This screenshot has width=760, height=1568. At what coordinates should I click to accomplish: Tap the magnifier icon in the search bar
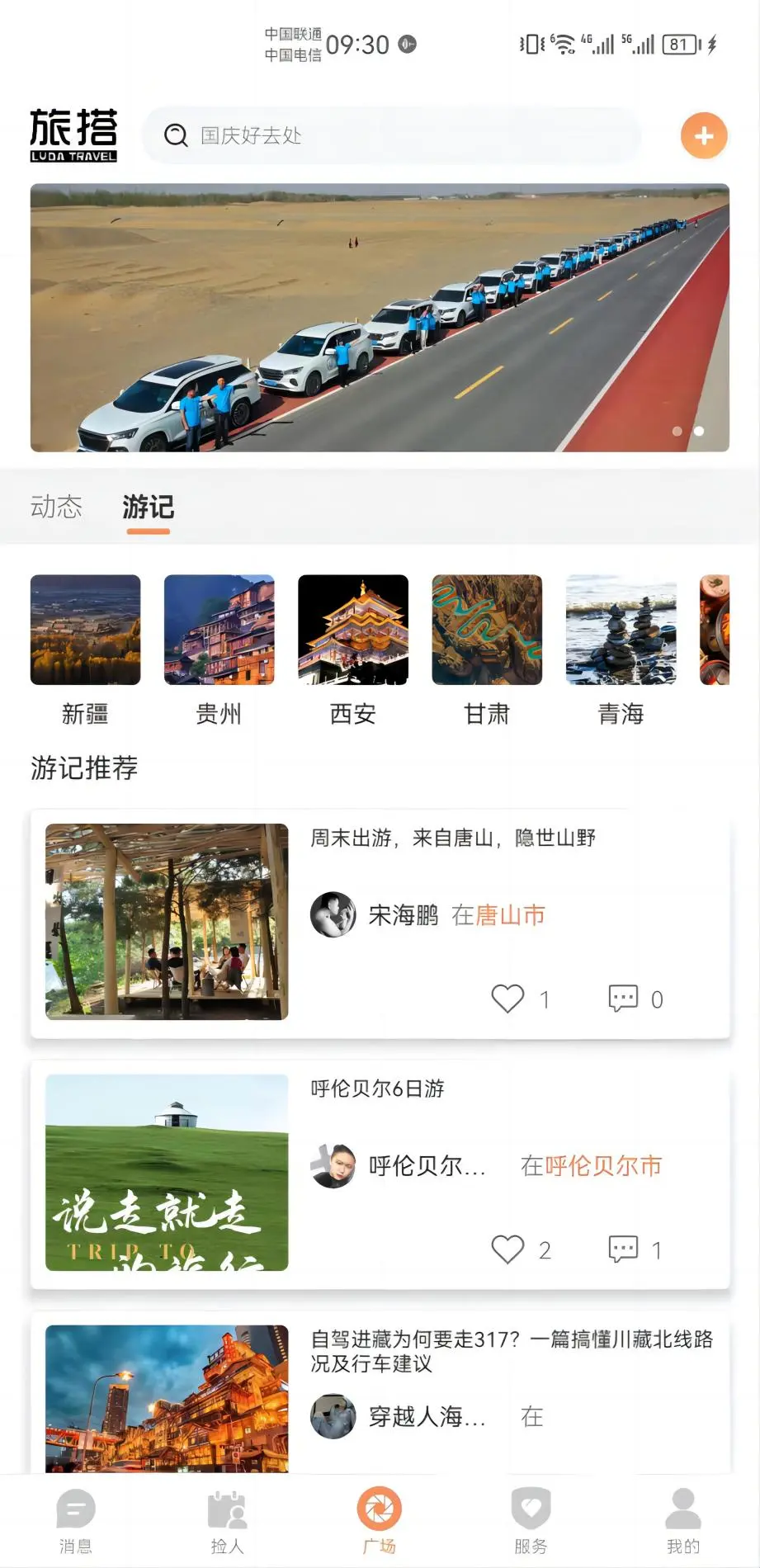point(175,135)
